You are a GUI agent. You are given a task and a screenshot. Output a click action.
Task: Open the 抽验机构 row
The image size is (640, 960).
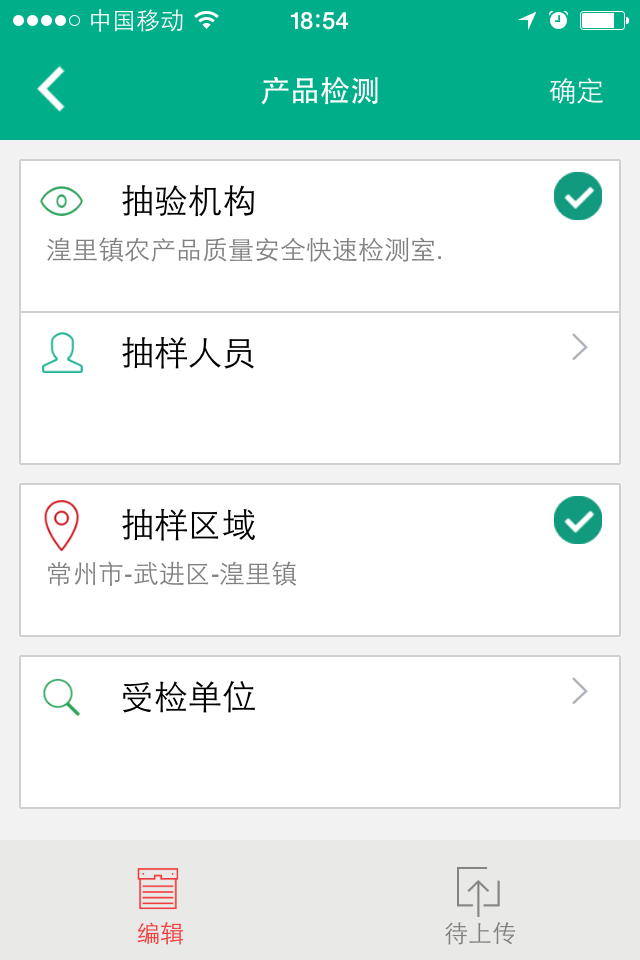point(320,236)
